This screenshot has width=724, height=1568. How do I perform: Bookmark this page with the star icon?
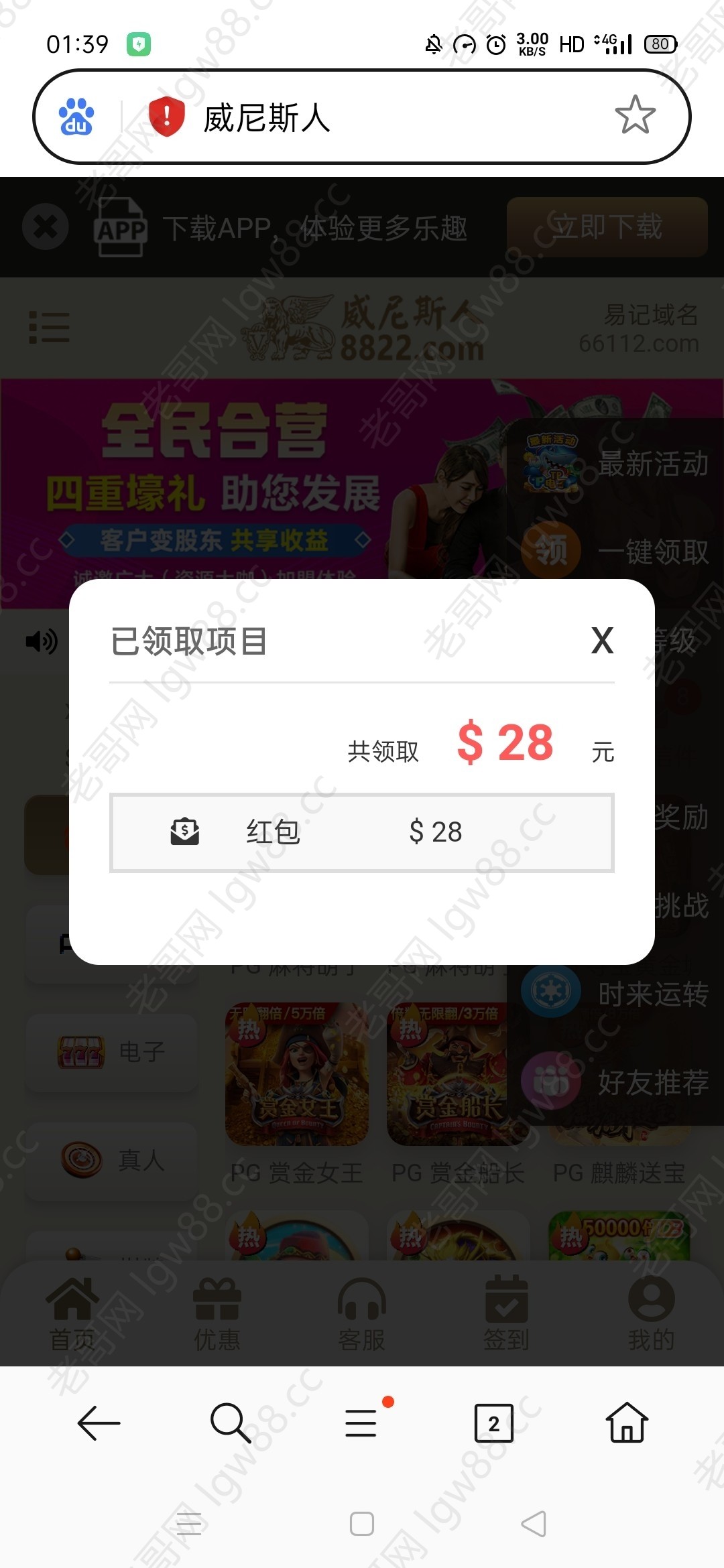pos(634,116)
